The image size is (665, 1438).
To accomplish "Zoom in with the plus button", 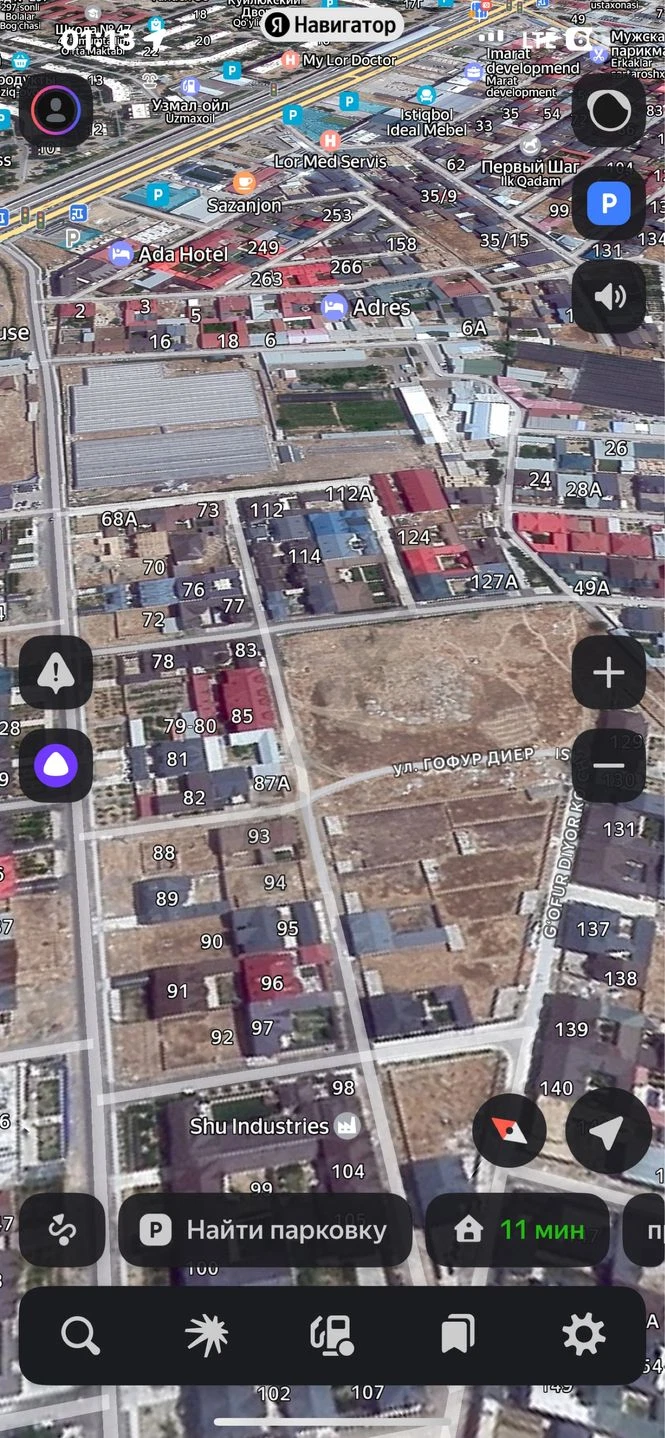I will [608, 673].
